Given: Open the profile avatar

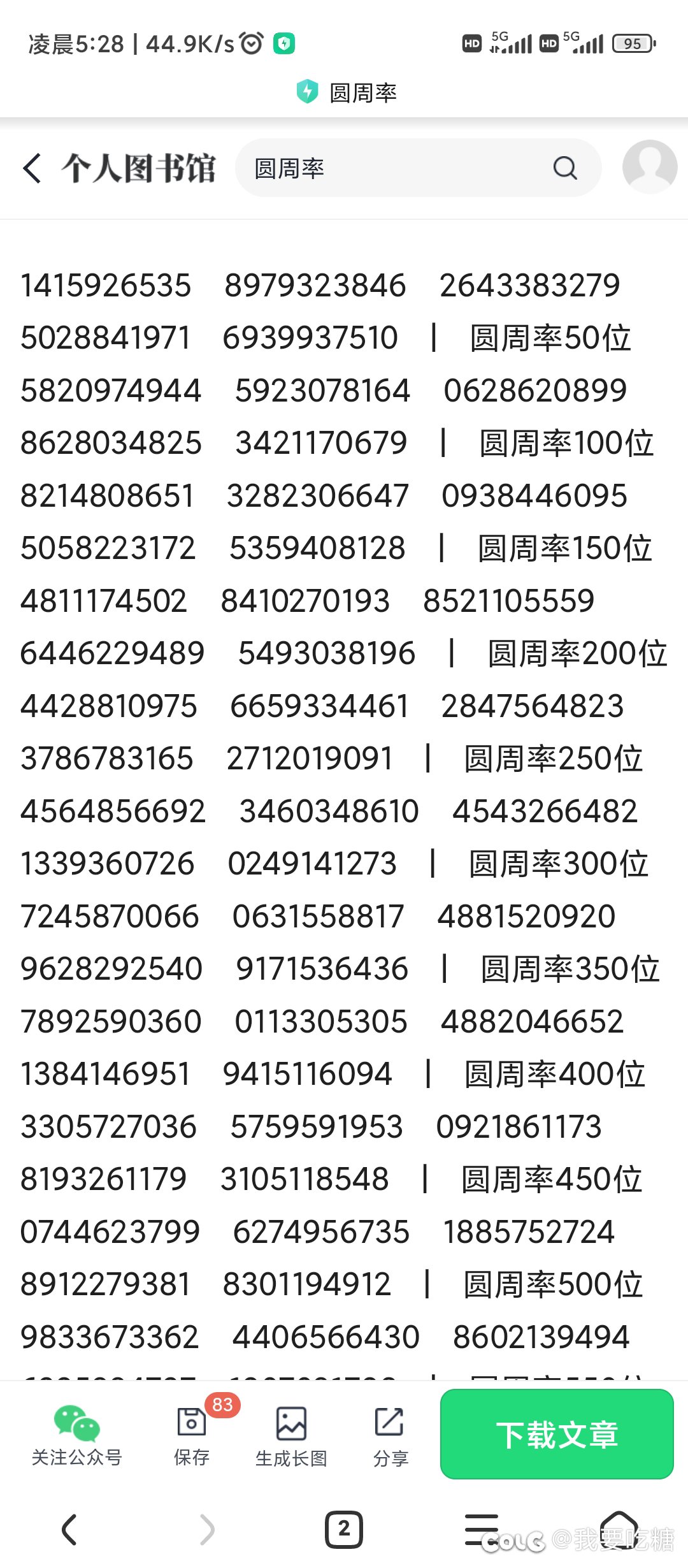Looking at the screenshot, I should (649, 167).
